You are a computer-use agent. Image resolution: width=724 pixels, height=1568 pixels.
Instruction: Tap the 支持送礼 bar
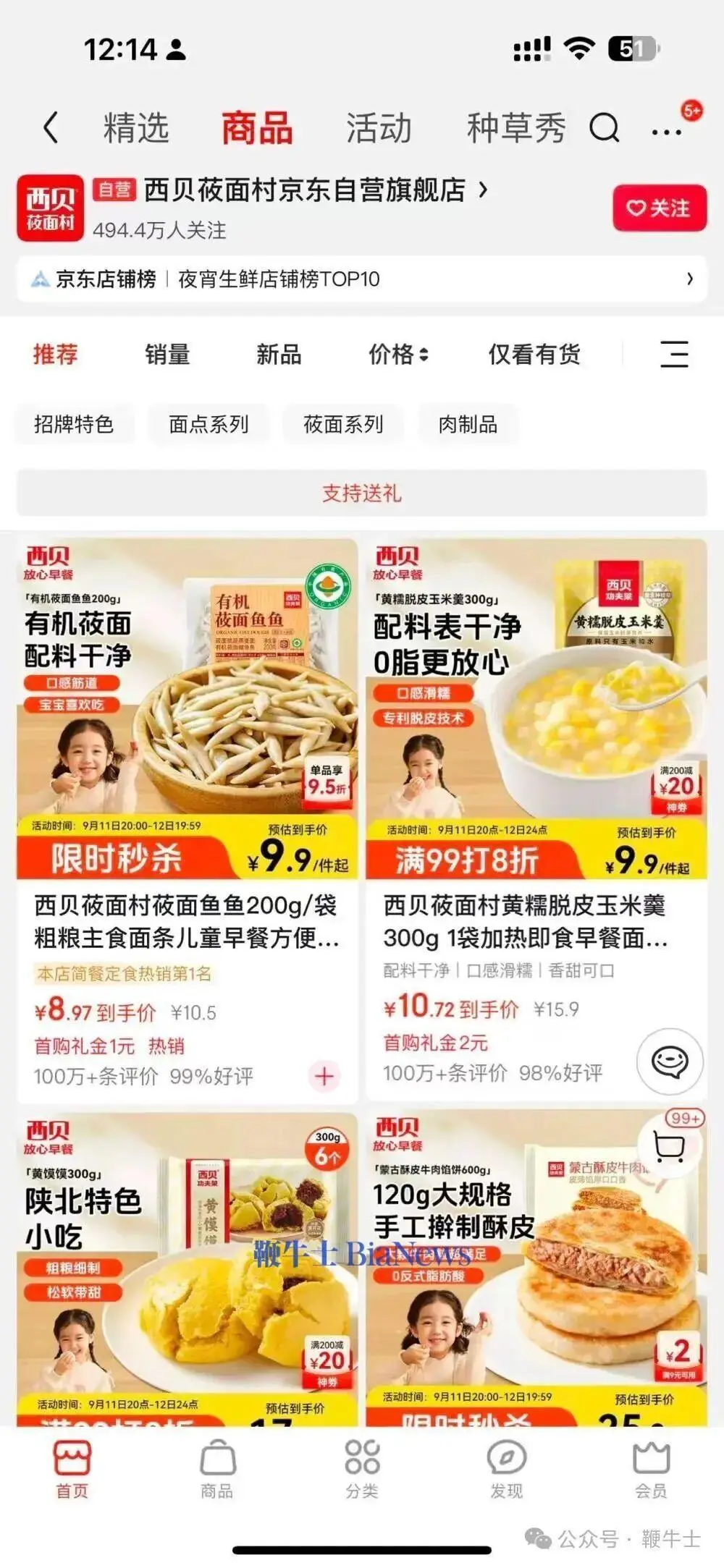coord(362,493)
